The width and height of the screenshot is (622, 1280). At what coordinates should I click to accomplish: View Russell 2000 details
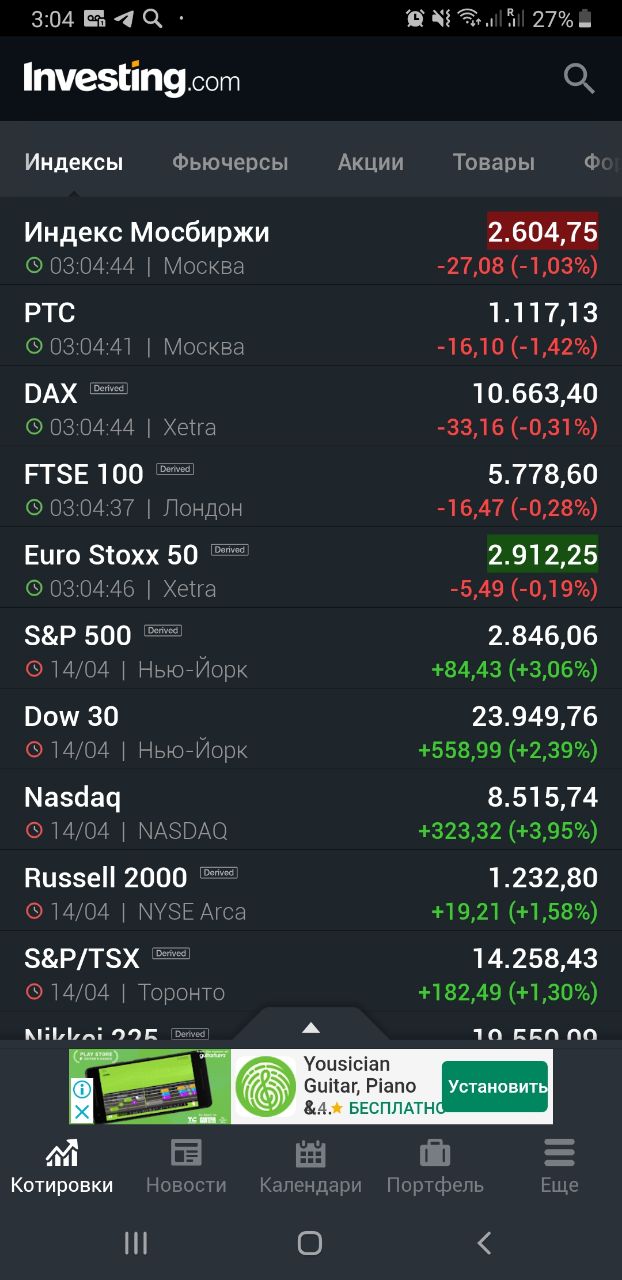(x=311, y=891)
